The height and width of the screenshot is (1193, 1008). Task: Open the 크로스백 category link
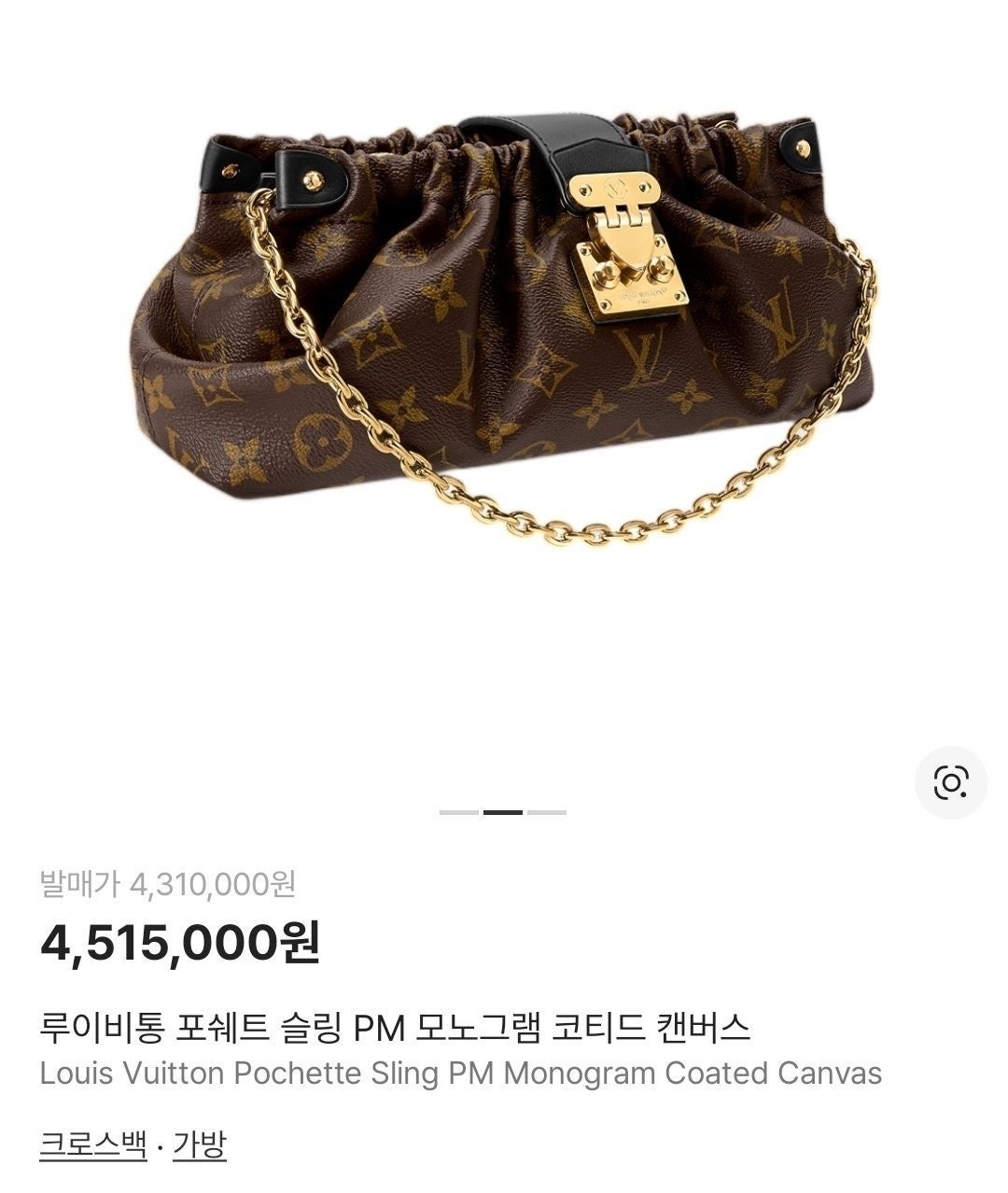(93, 1144)
